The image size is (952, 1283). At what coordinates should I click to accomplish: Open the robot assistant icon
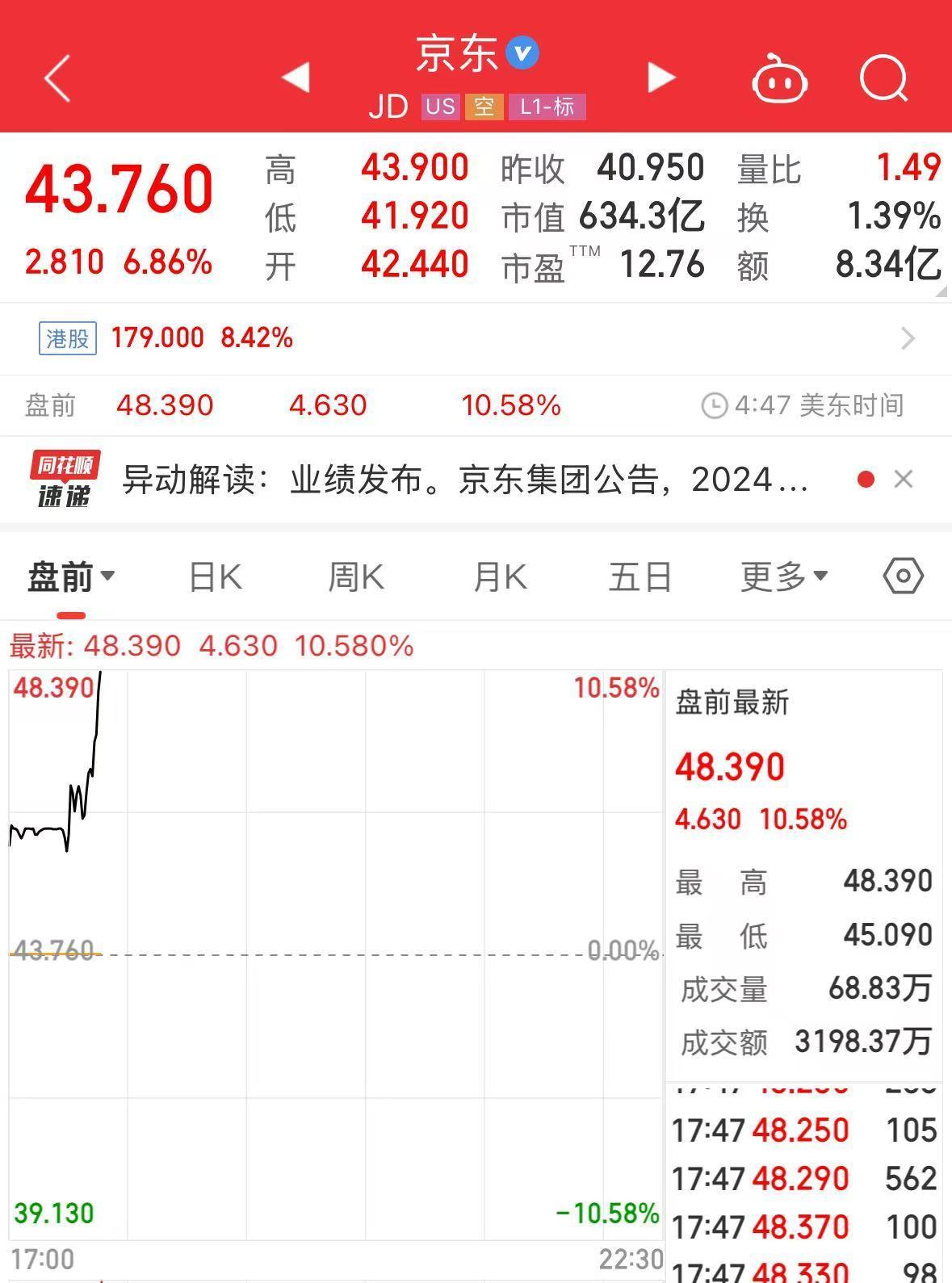[779, 79]
